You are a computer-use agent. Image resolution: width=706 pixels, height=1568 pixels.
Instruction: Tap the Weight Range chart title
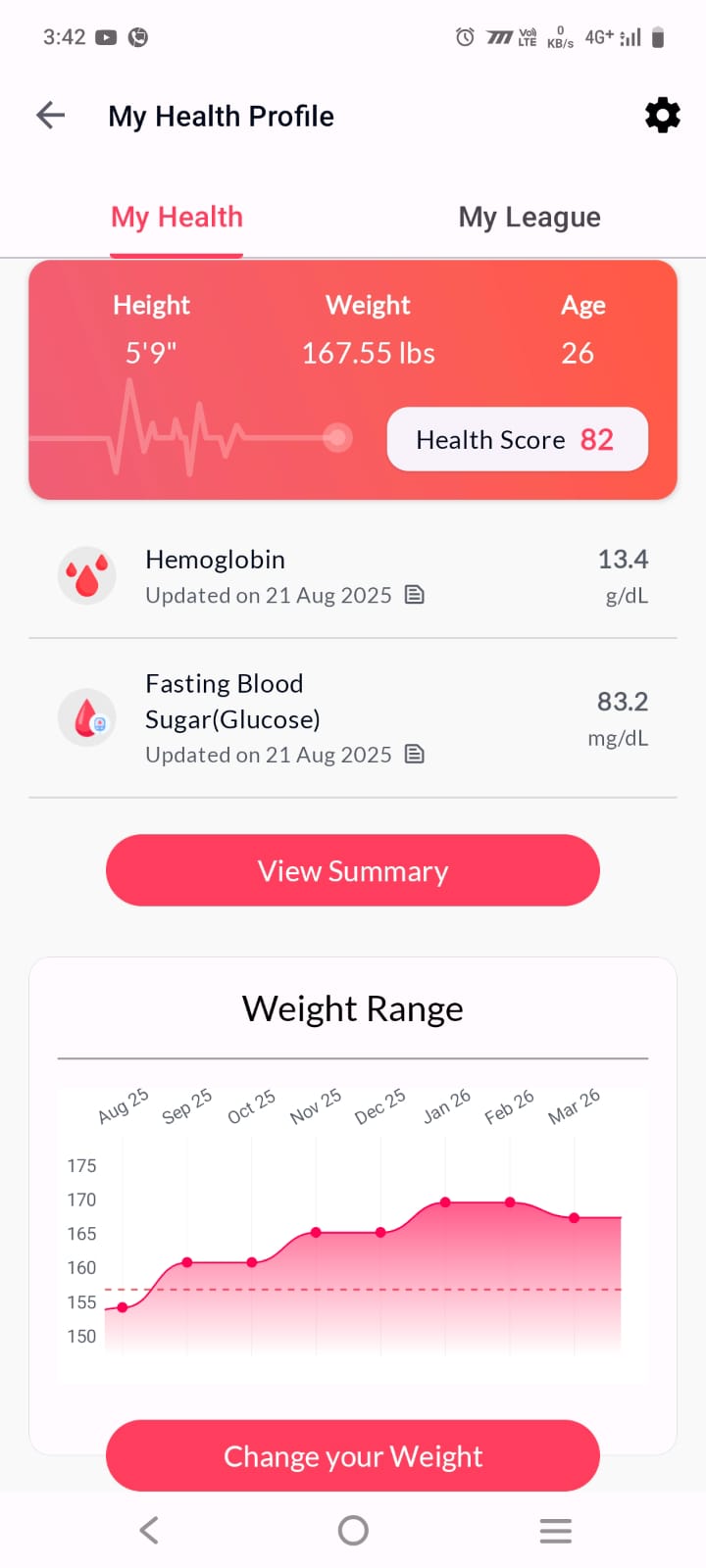pyautogui.click(x=352, y=1008)
